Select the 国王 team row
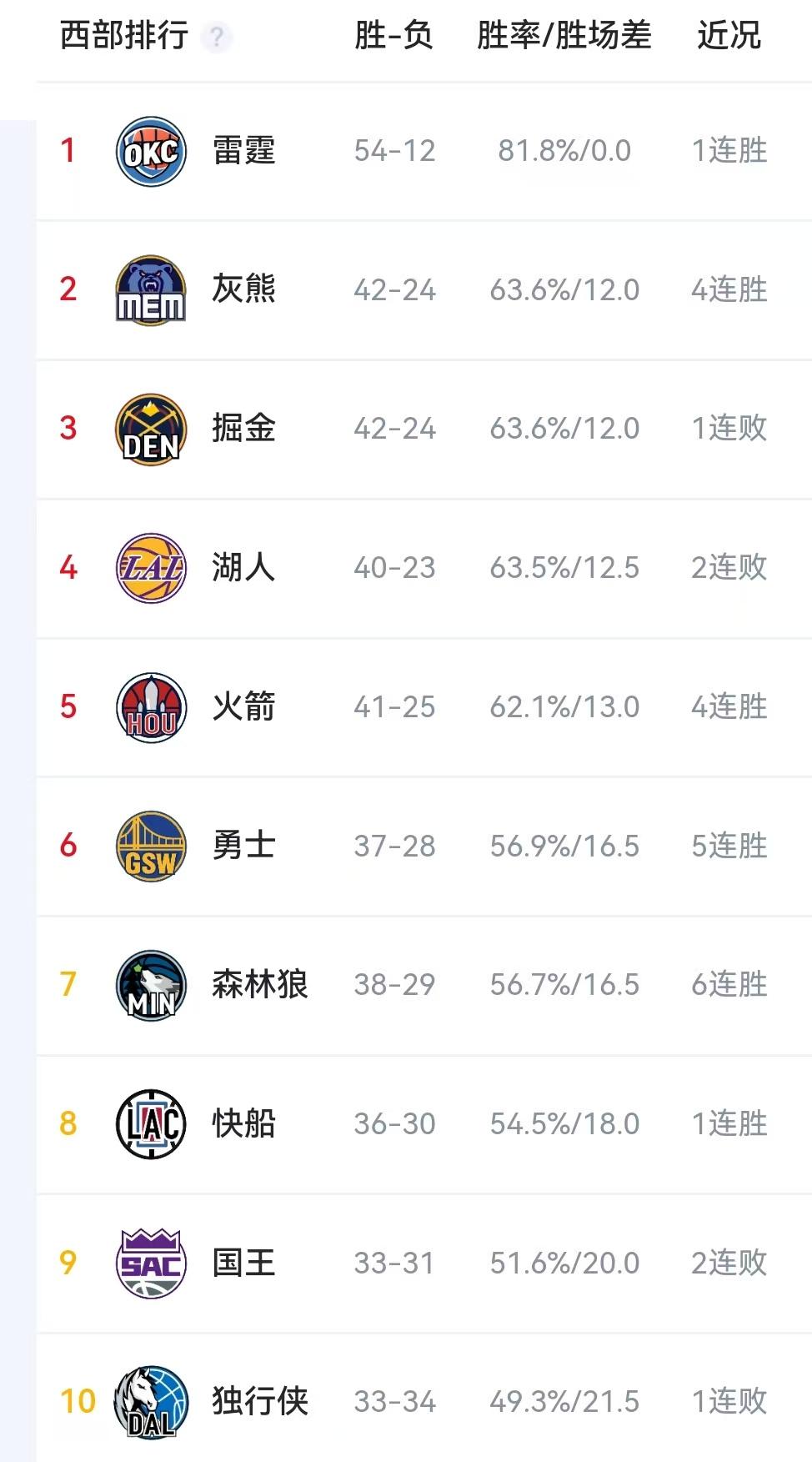 424,1264
